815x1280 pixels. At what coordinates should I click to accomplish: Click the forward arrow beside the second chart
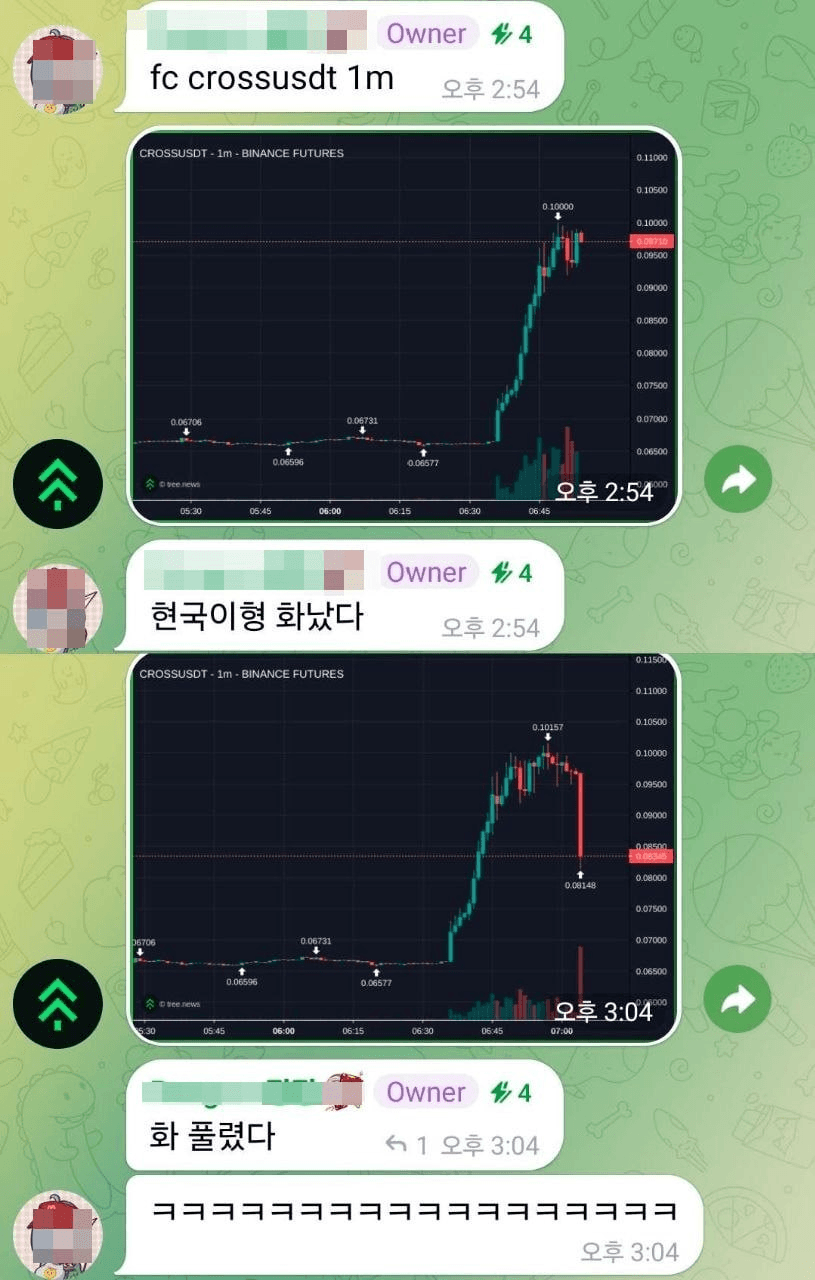coord(738,999)
